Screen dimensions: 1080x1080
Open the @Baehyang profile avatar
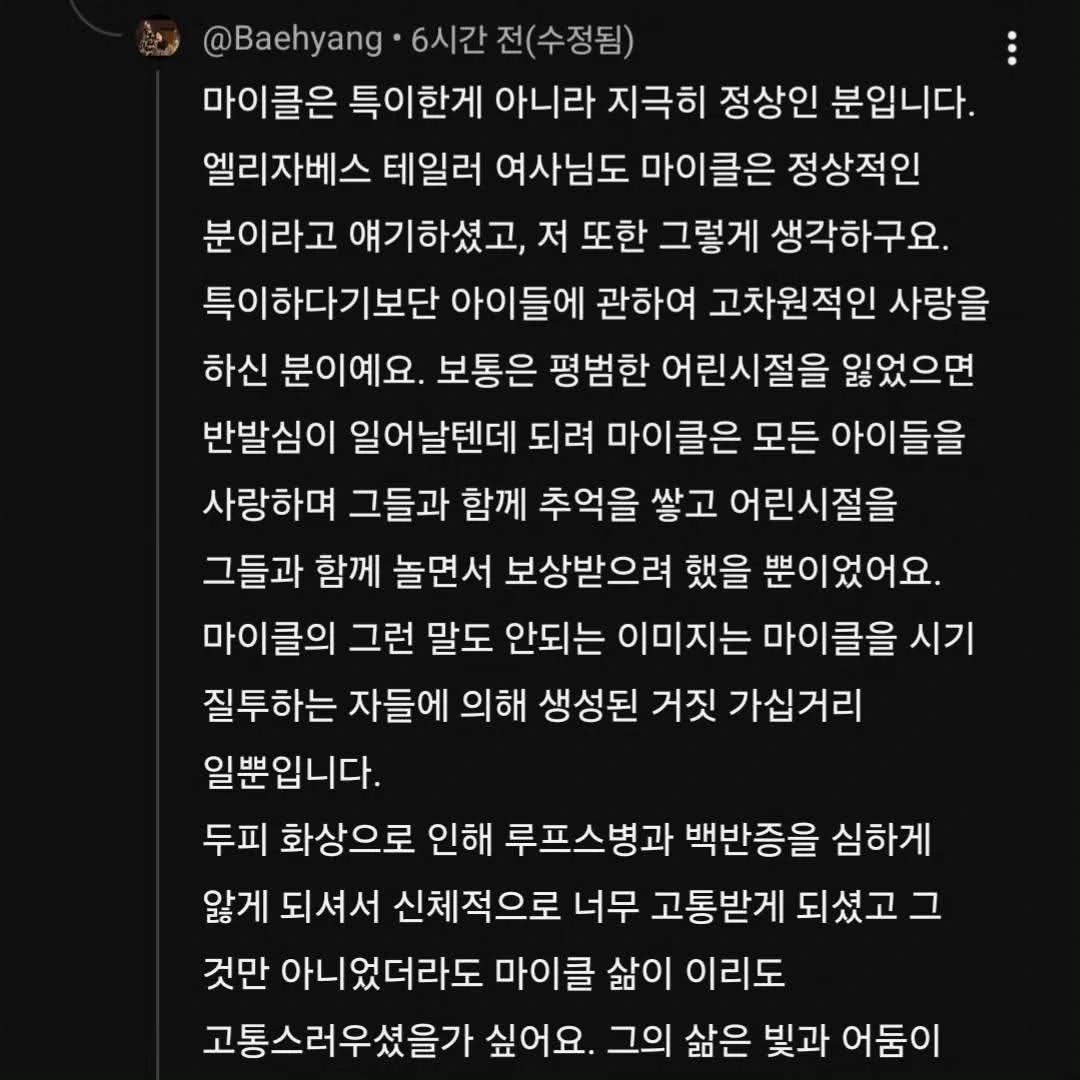coord(158,38)
